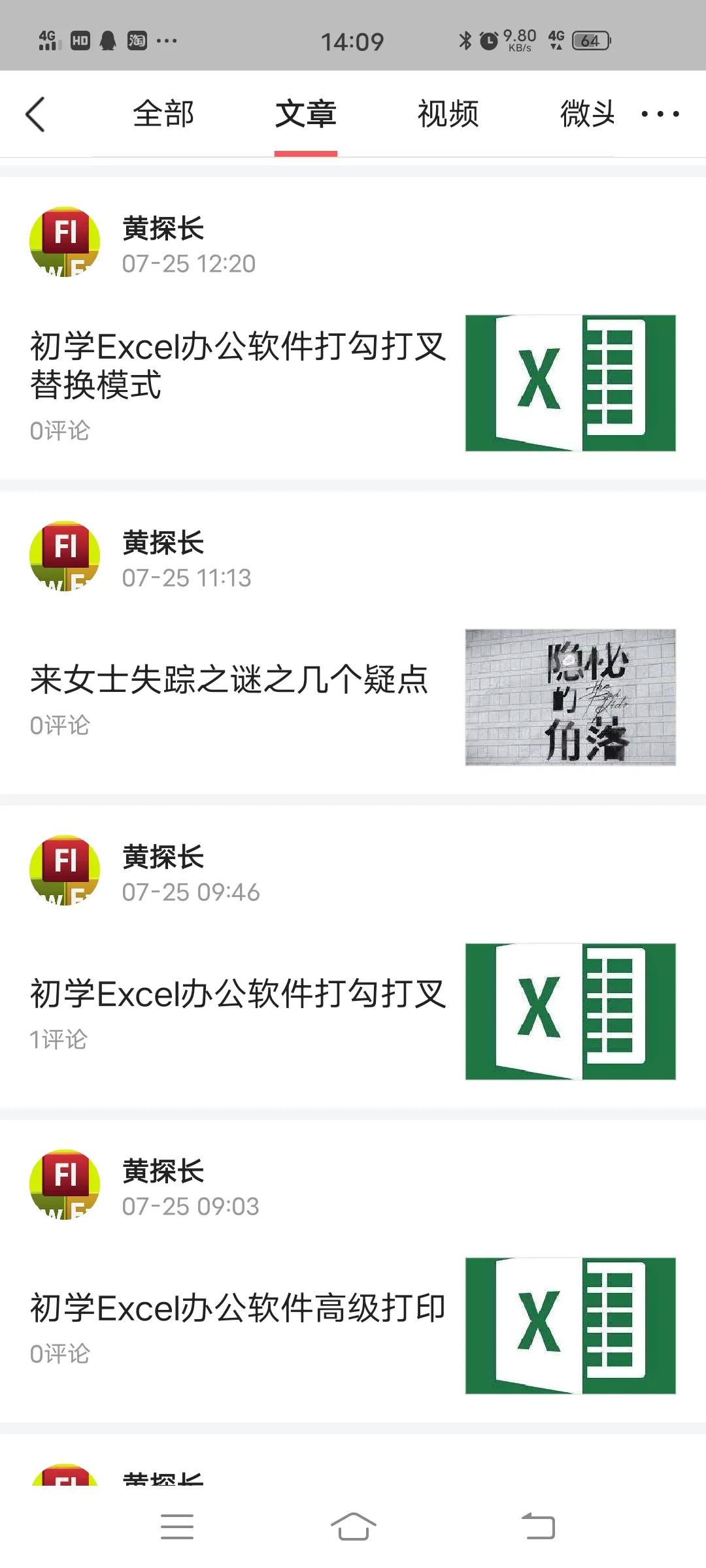Tap 0评论 under the replacement-mode Excel article
The height and width of the screenshot is (1568, 706).
pos(59,430)
